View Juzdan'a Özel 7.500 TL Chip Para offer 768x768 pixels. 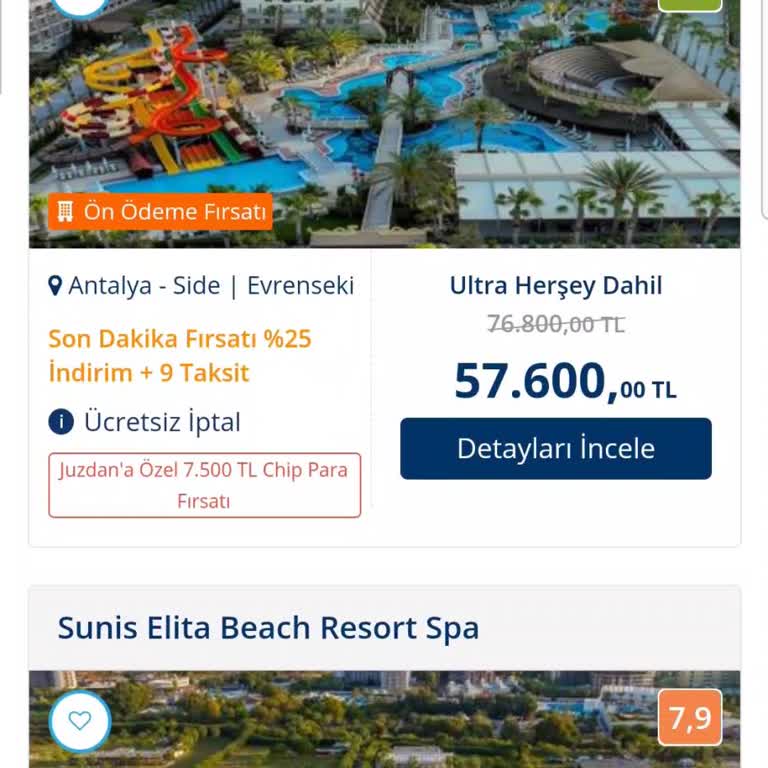pos(204,485)
